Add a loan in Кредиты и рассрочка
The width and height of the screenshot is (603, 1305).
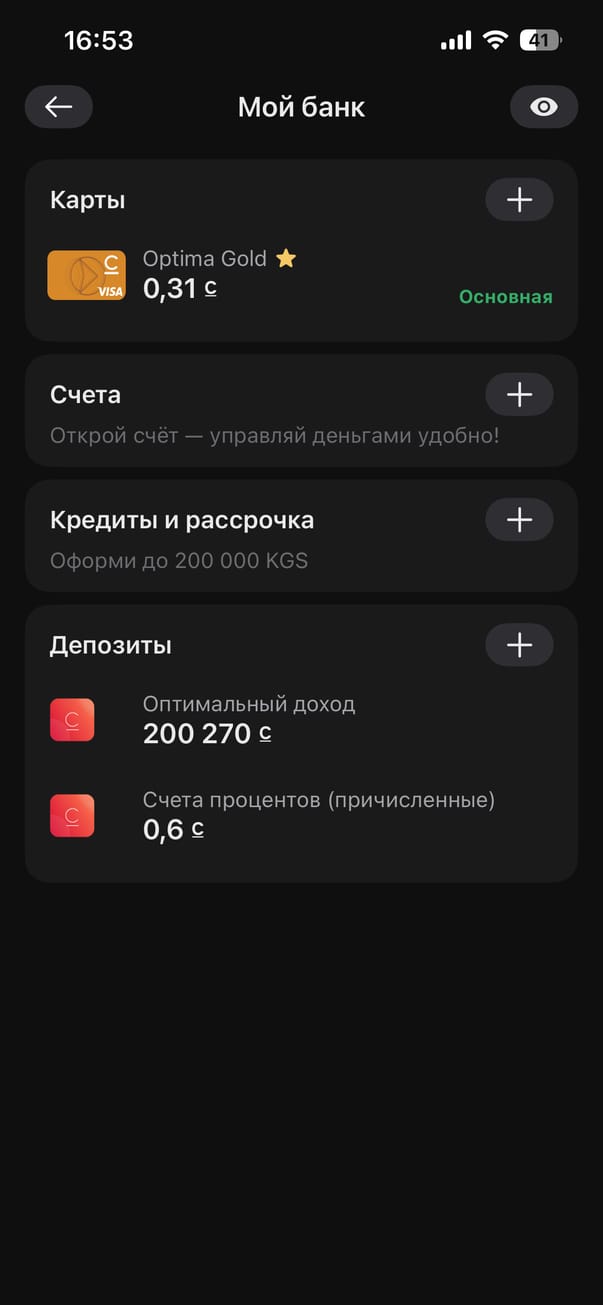519,520
